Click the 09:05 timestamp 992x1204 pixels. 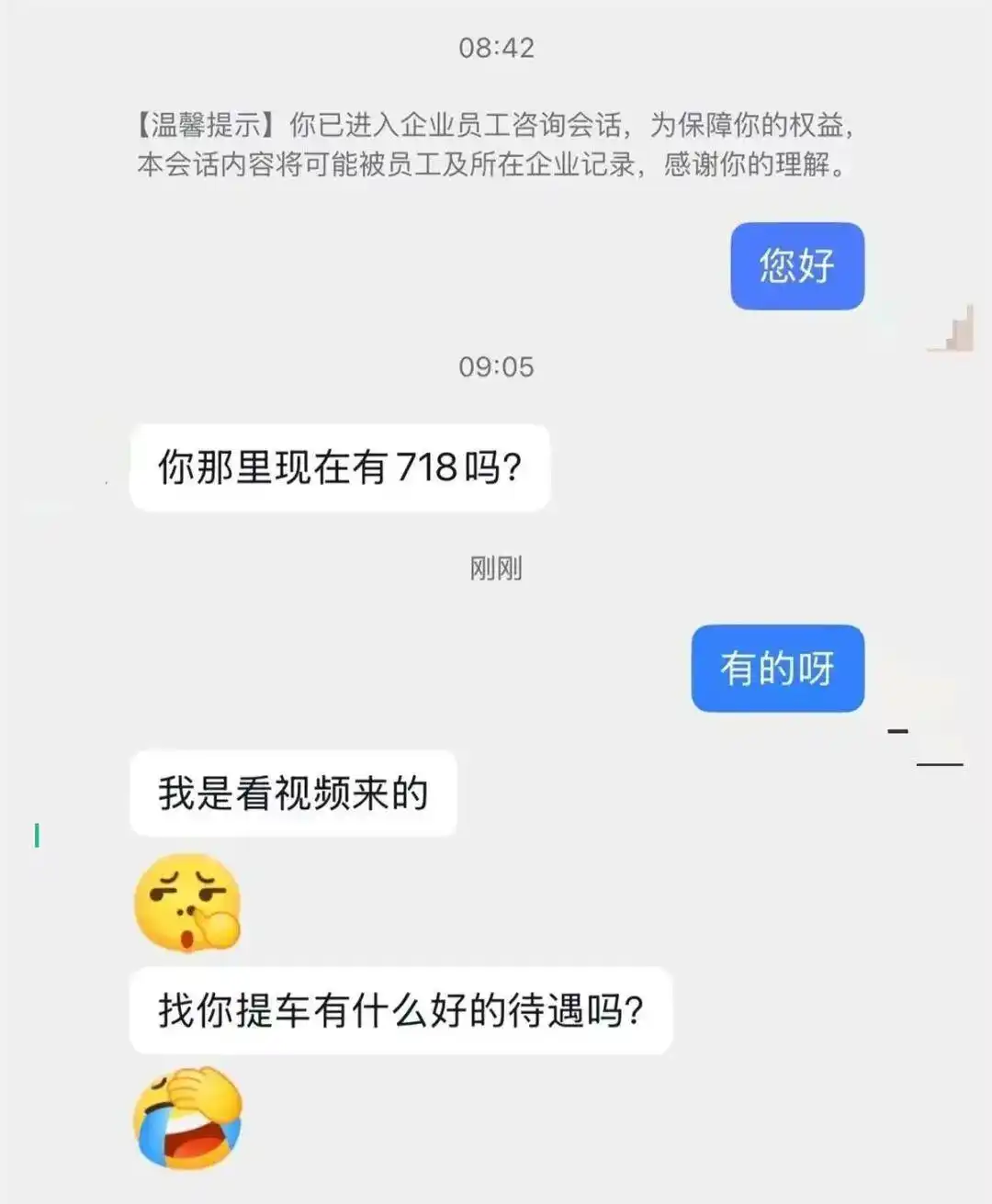point(495,367)
